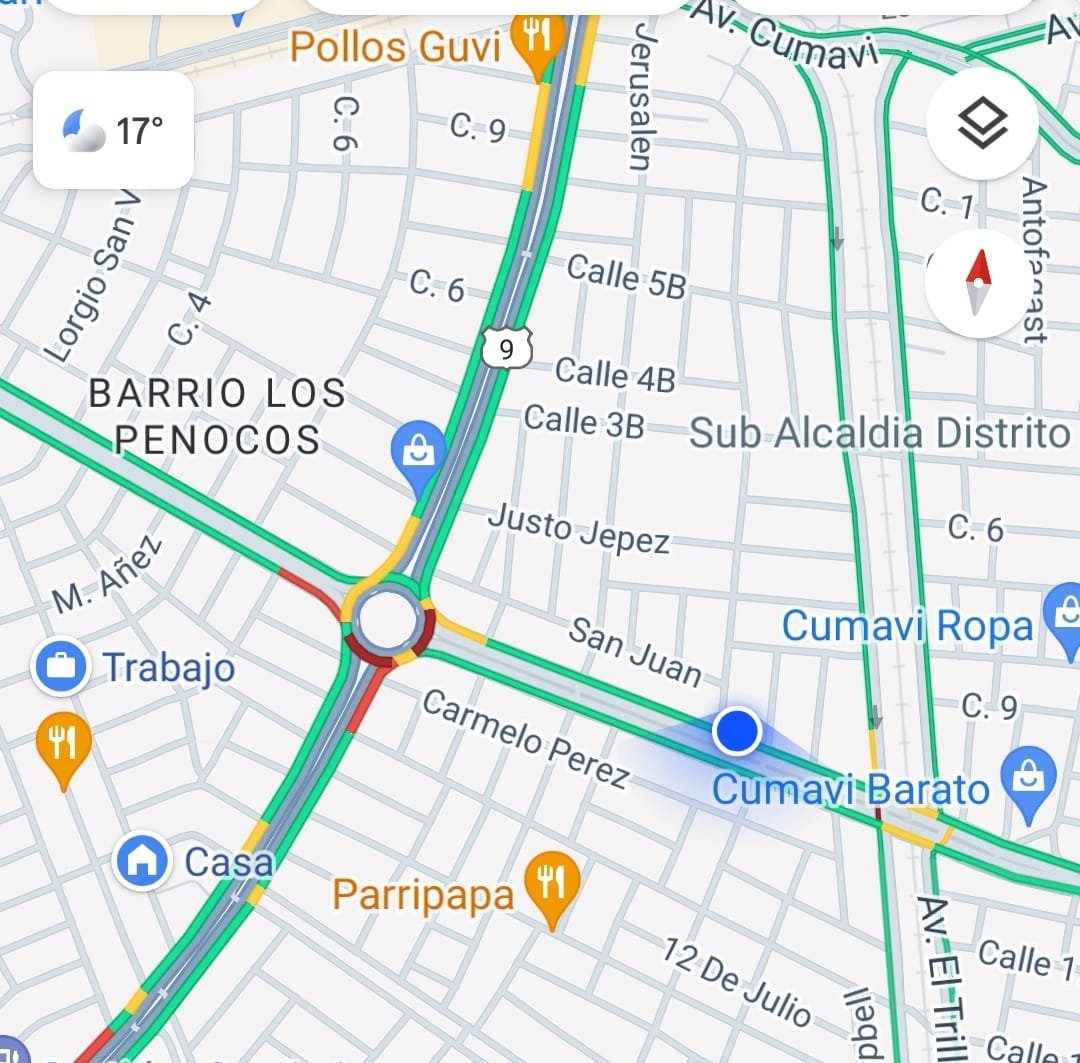Open the map layers button

(981, 124)
